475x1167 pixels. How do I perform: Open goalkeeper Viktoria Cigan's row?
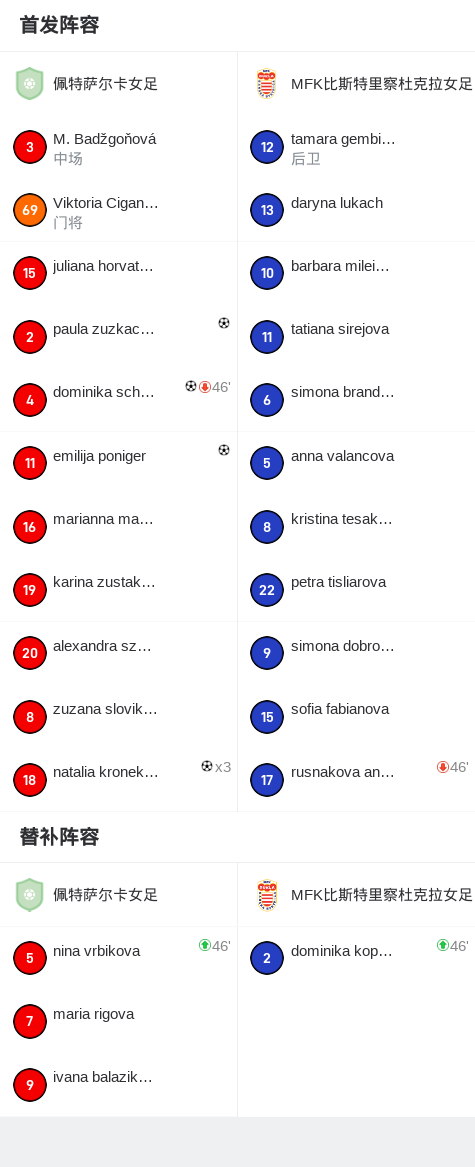tap(118, 211)
